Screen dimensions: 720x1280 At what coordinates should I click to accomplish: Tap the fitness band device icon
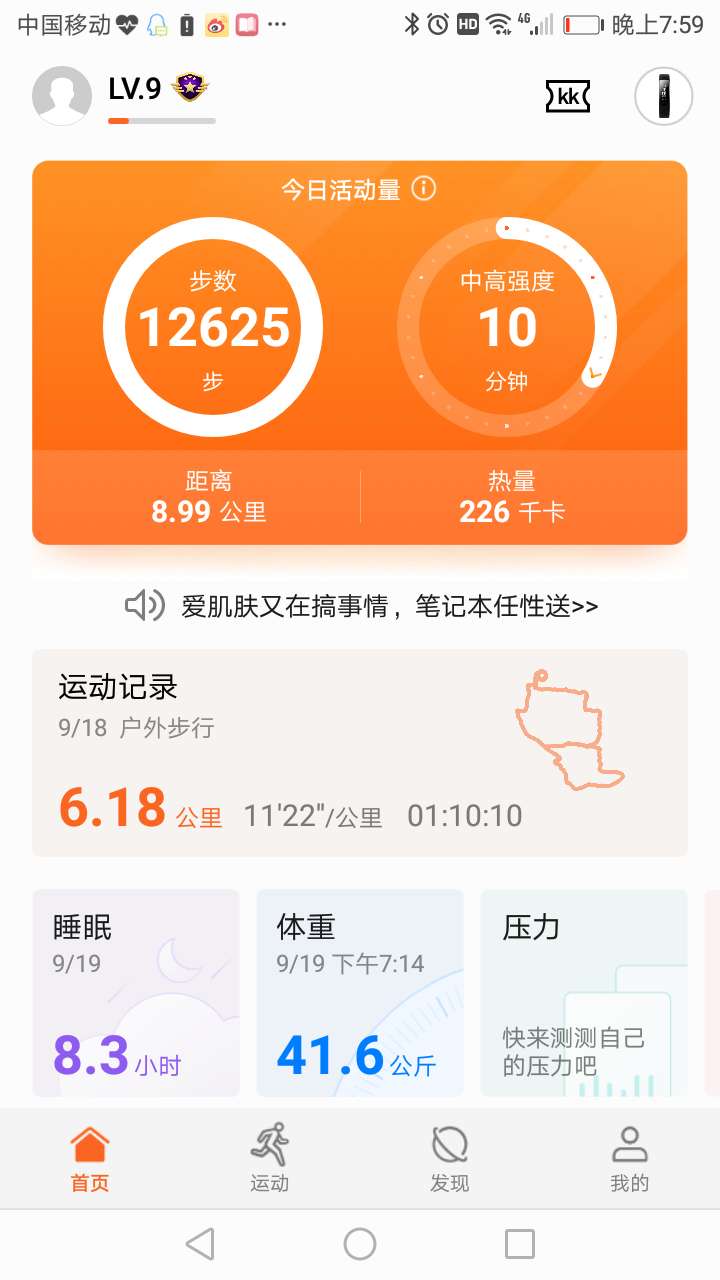point(663,97)
